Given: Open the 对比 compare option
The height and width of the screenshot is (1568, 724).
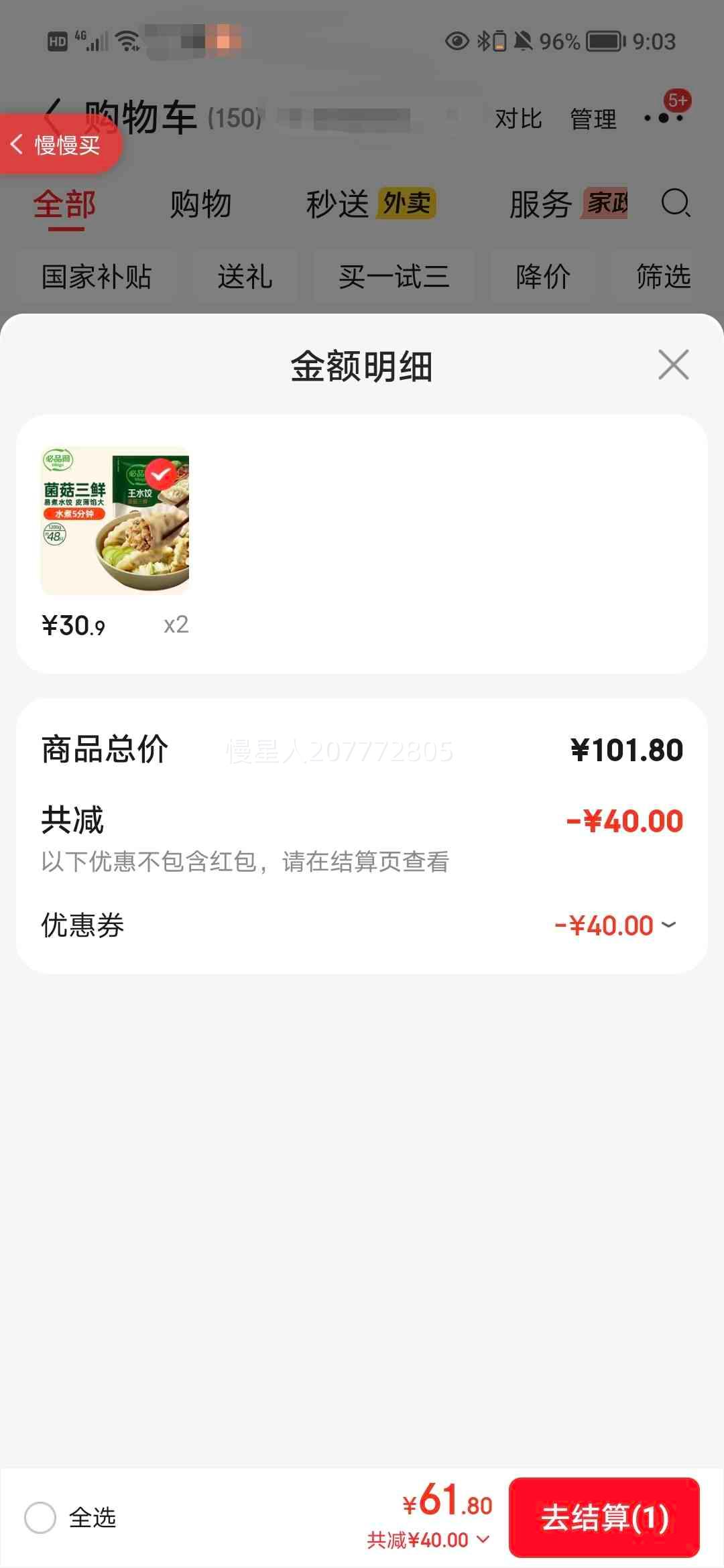Looking at the screenshot, I should point(518,119).
